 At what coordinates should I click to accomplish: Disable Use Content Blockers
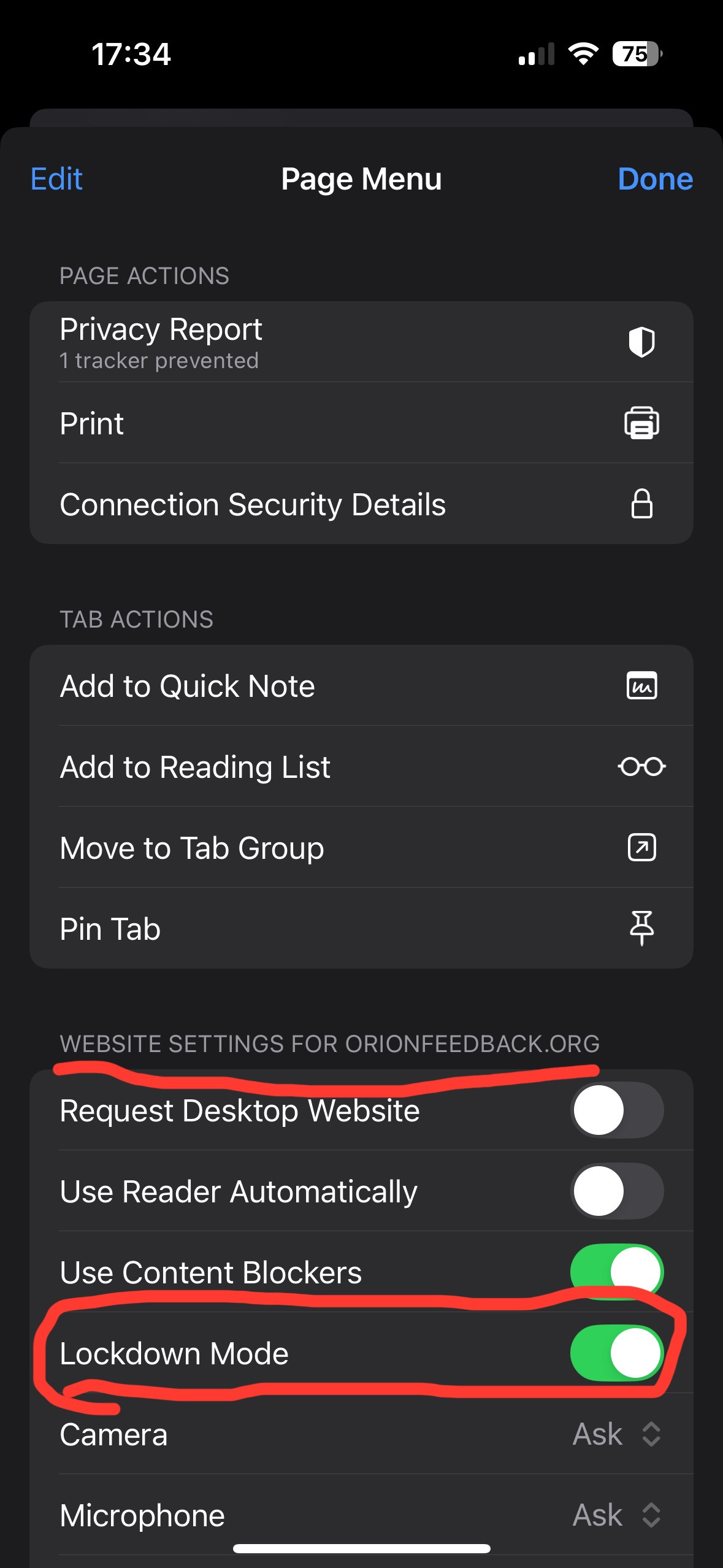pyautogui.click(x=616, y=1271)
